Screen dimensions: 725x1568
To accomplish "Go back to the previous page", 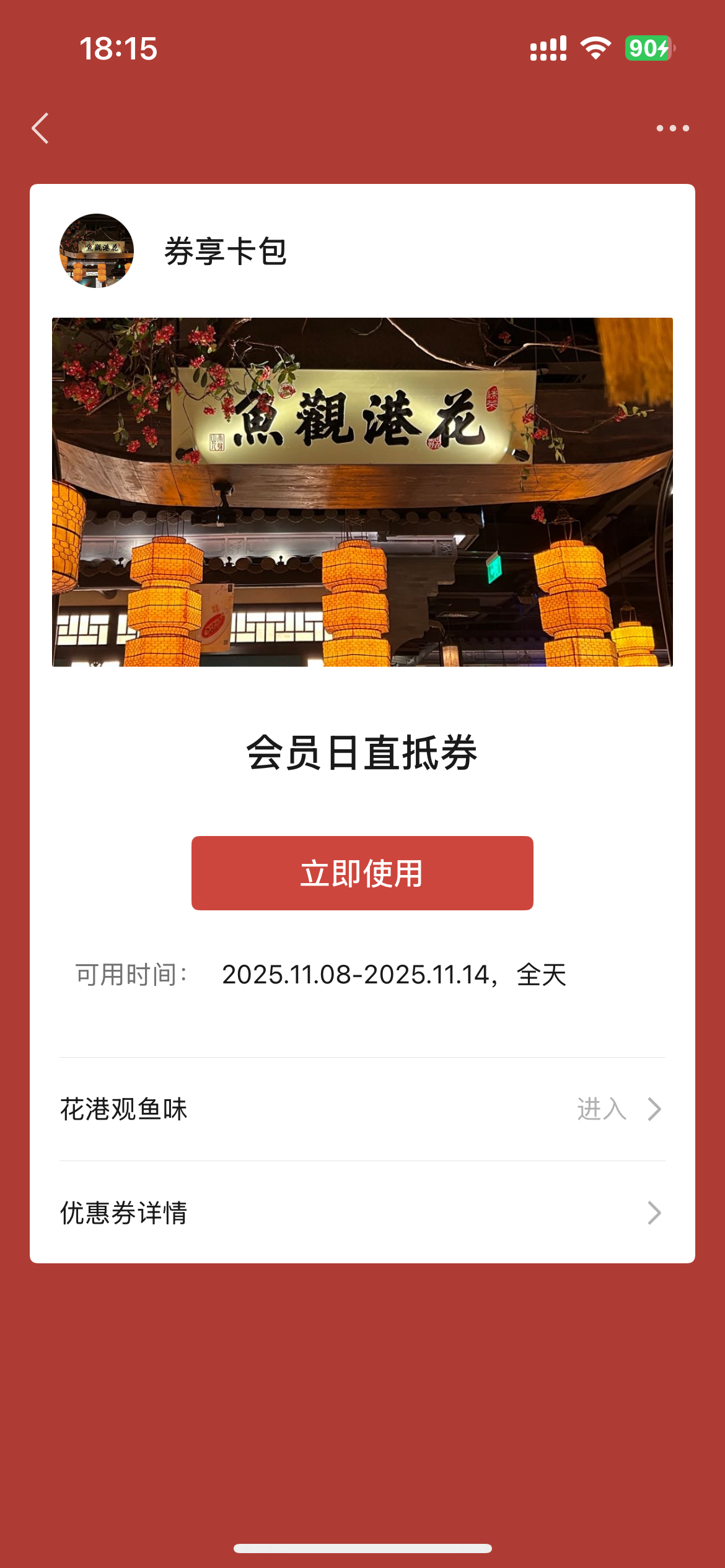I will click(x=40, y=128).
